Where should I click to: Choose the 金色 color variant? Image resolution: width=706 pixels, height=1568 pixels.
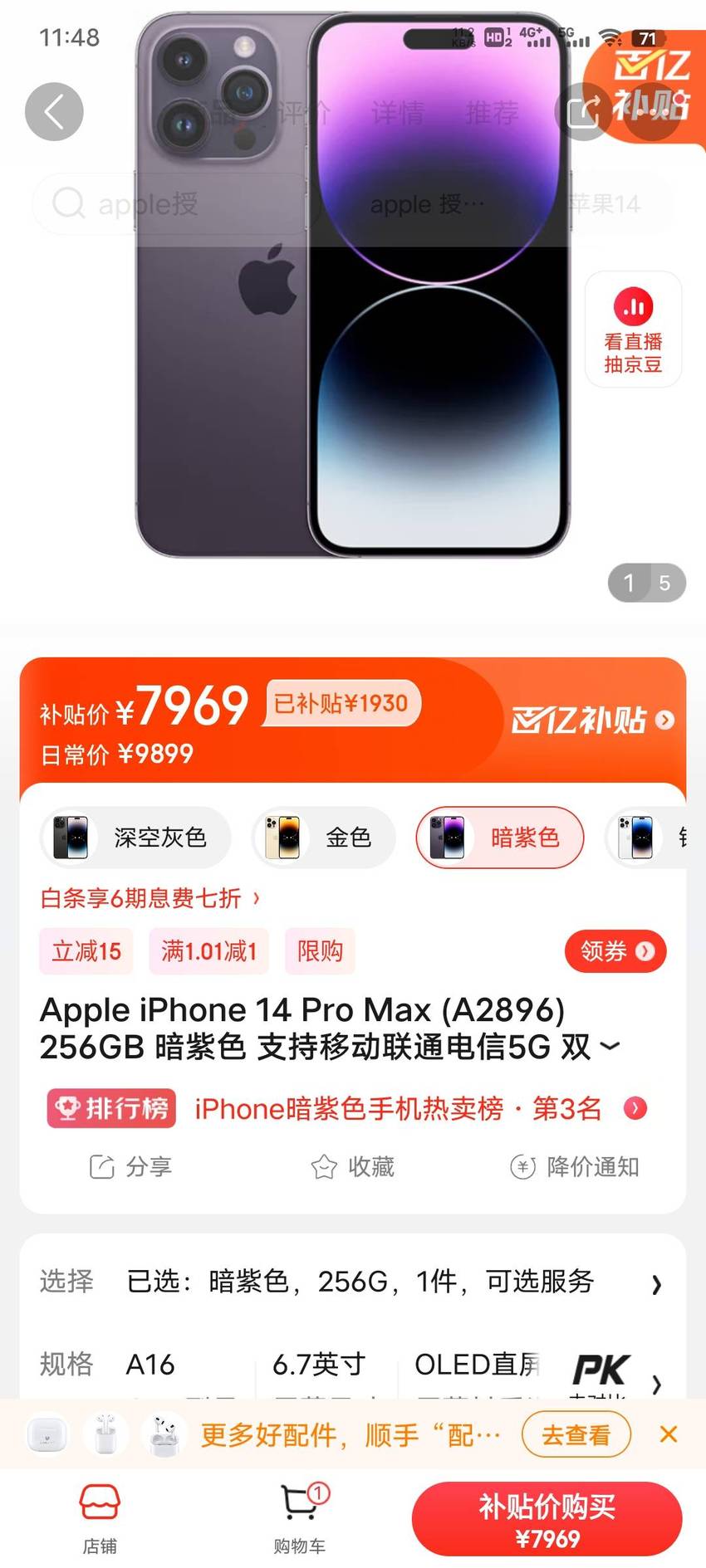pyautogui.click(x=323, y=837)
